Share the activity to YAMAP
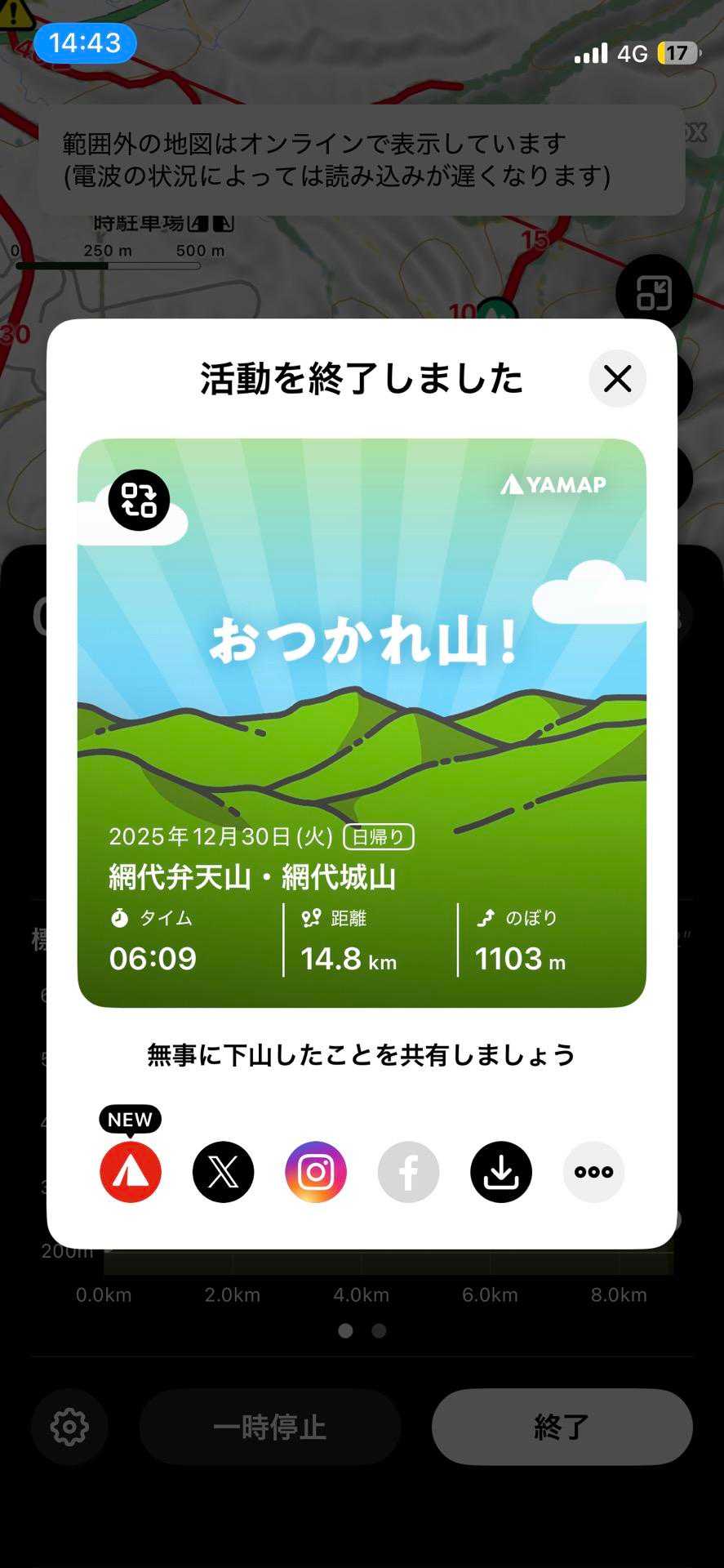 point(131,1172)
